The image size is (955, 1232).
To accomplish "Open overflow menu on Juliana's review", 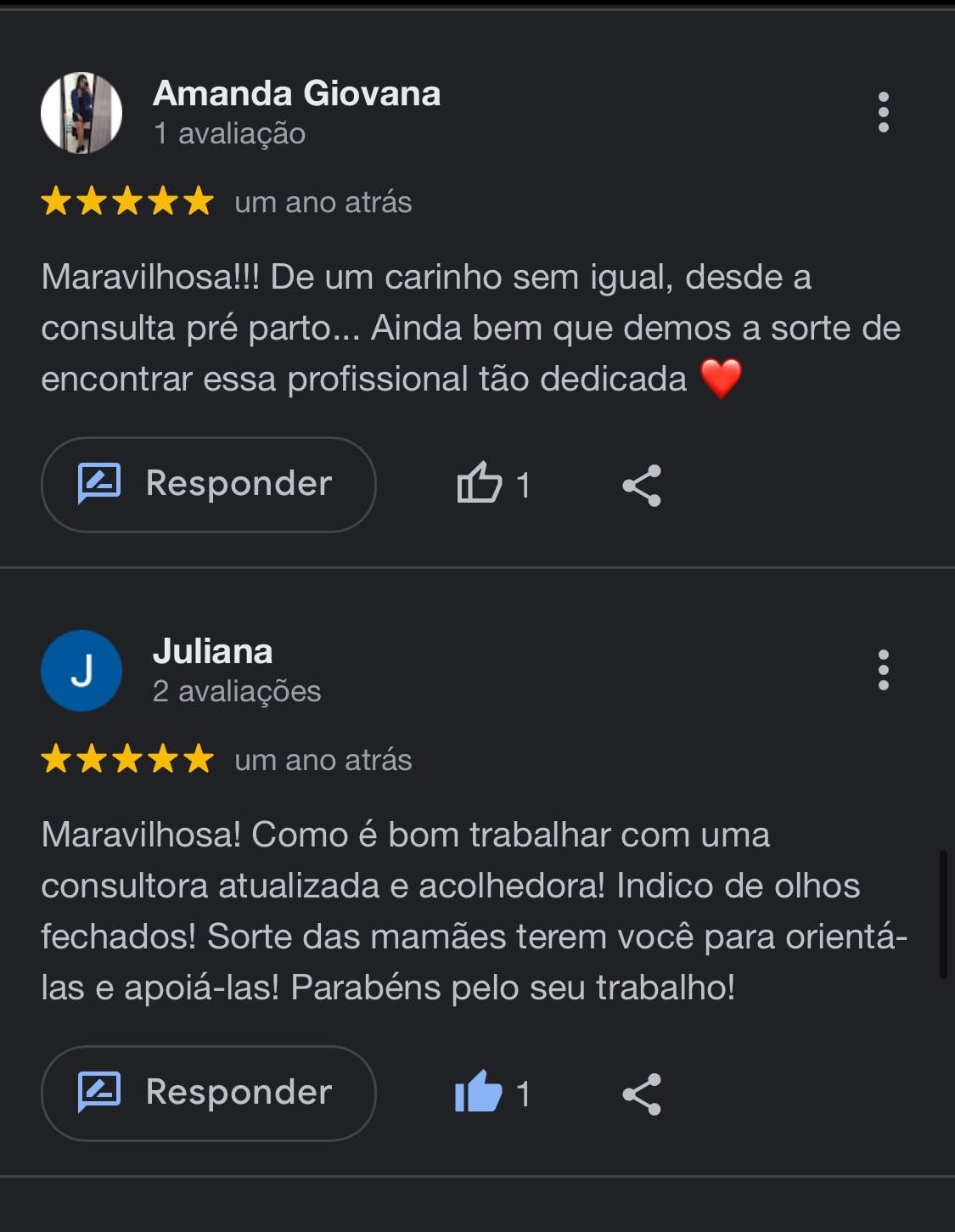I will [x=883, y=670].
